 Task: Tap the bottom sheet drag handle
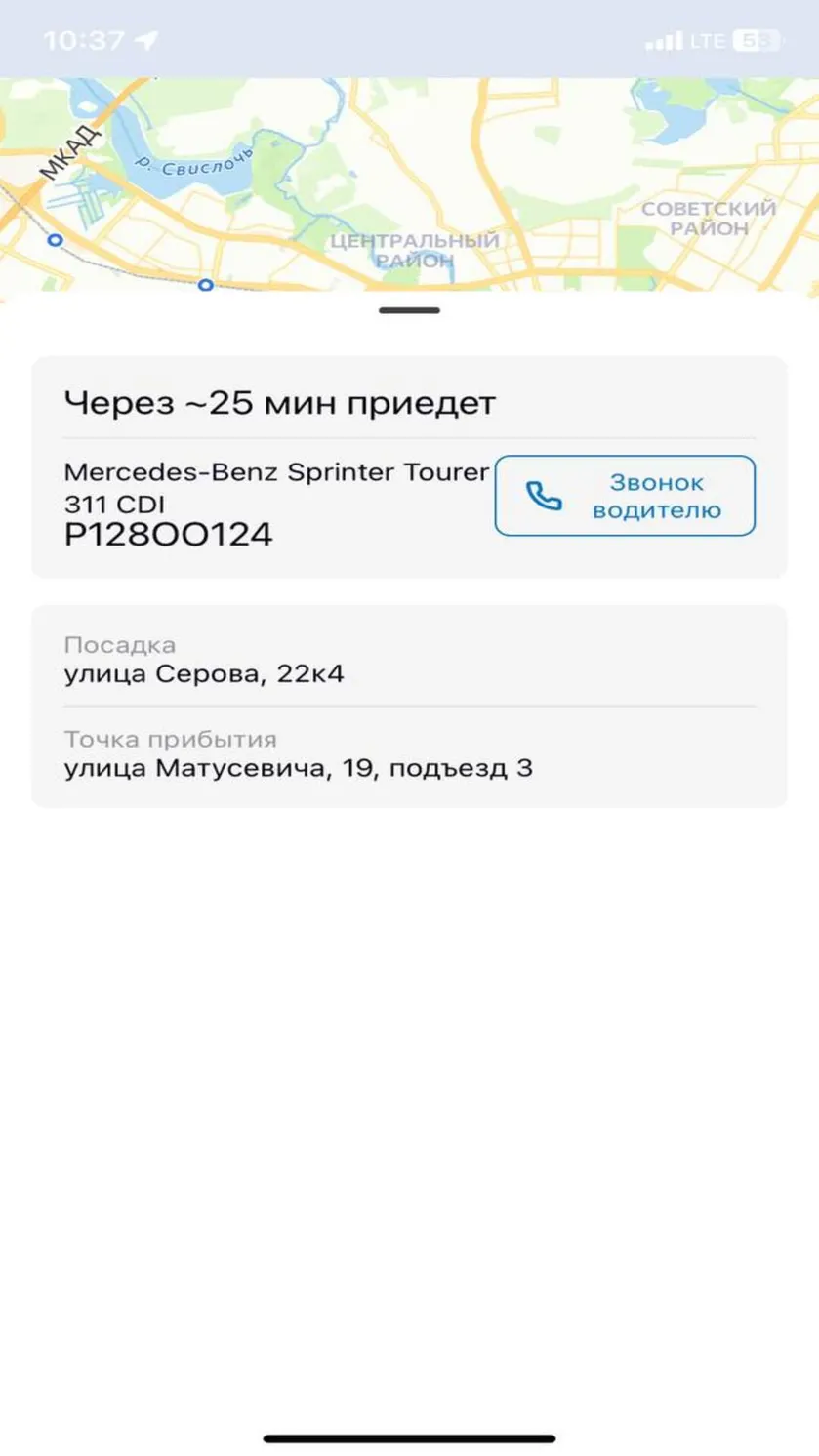pos(409,310)
